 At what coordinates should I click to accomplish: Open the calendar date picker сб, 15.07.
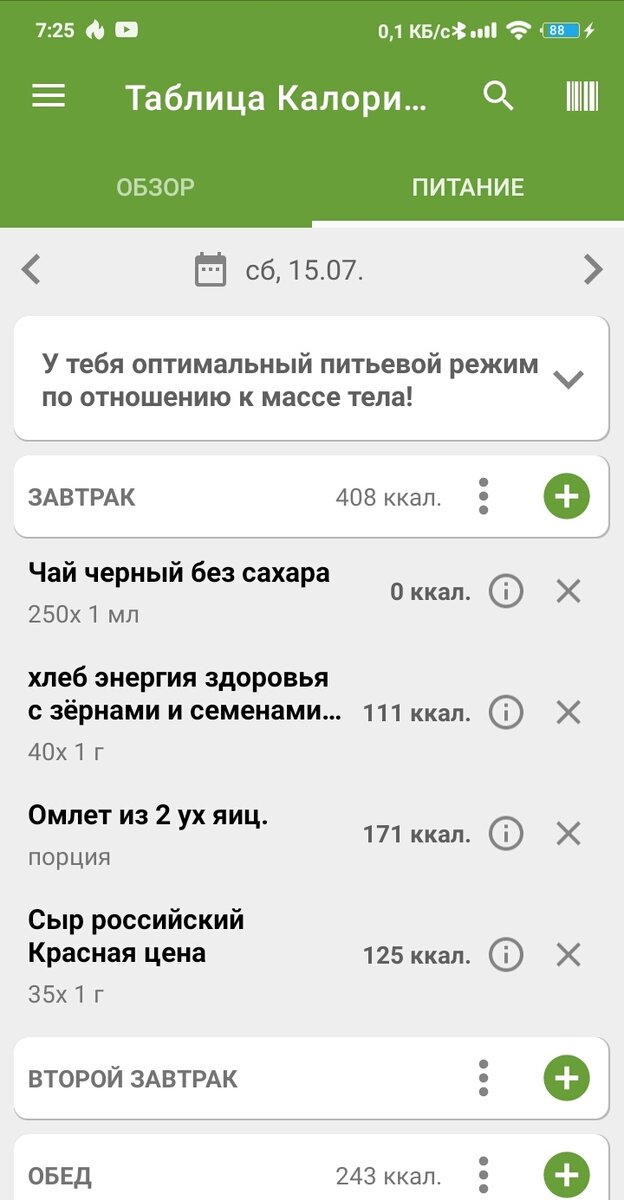tap(278, 271)
